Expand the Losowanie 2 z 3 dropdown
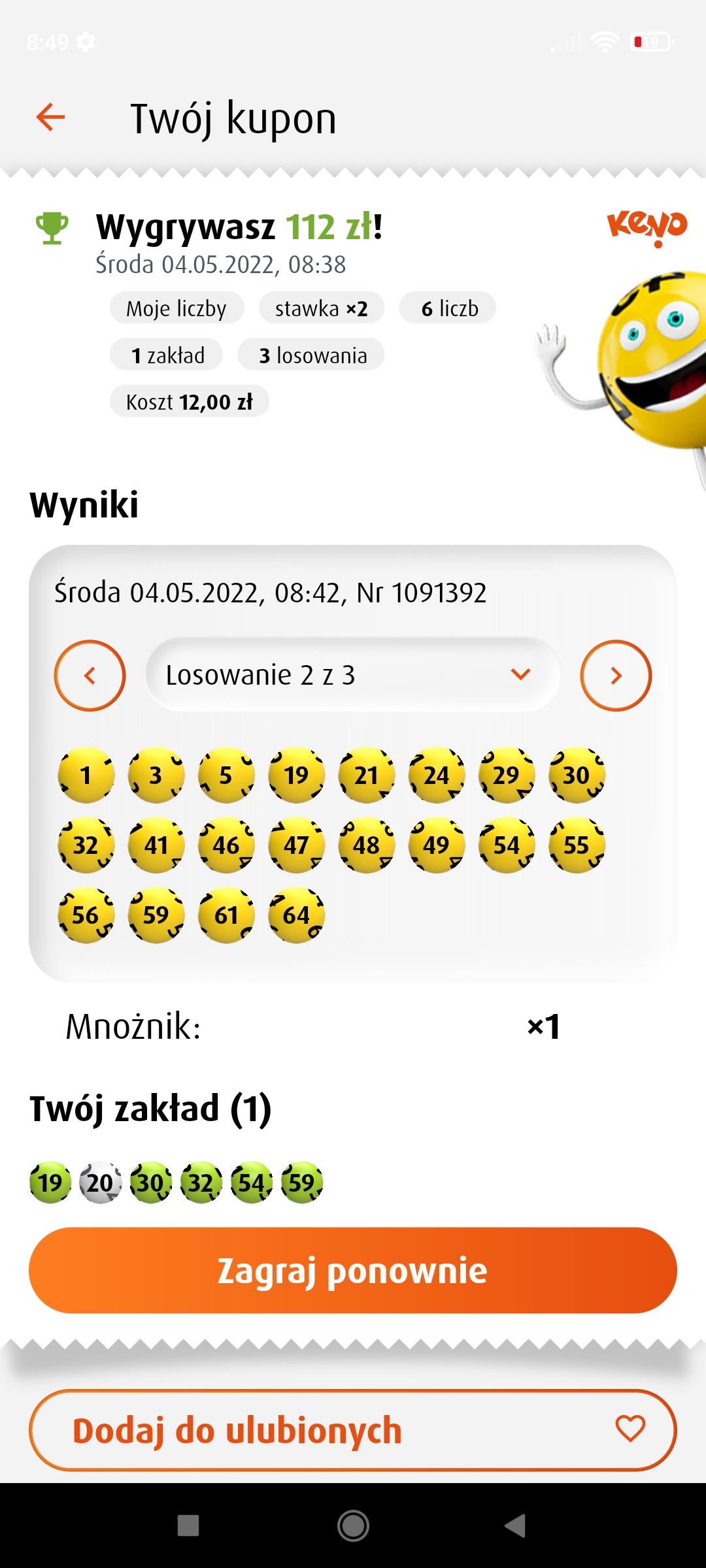This screenshot has height=1568, width=706. [x=352, y=675]
